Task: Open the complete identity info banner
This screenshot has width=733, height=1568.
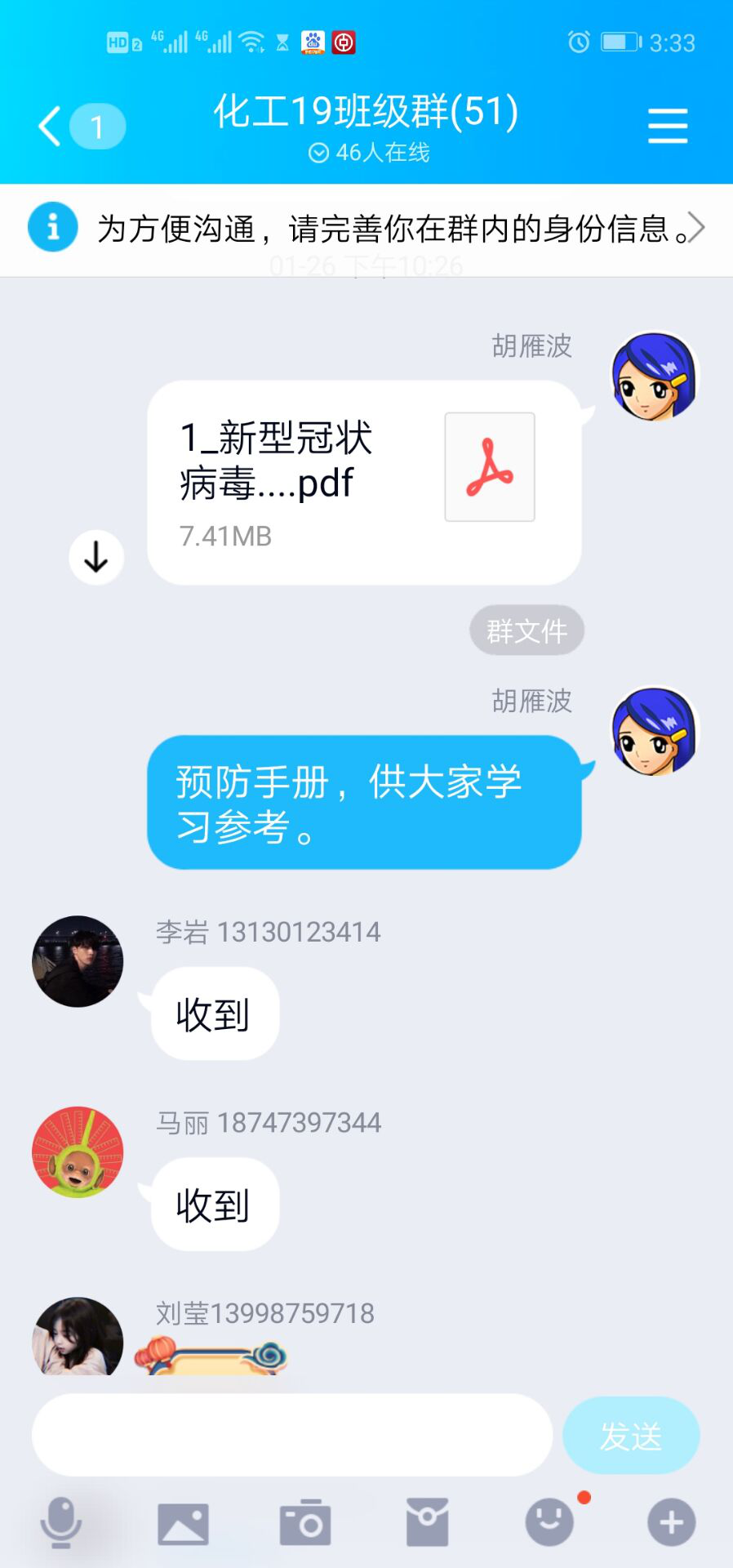Action: tap(366, 228)
